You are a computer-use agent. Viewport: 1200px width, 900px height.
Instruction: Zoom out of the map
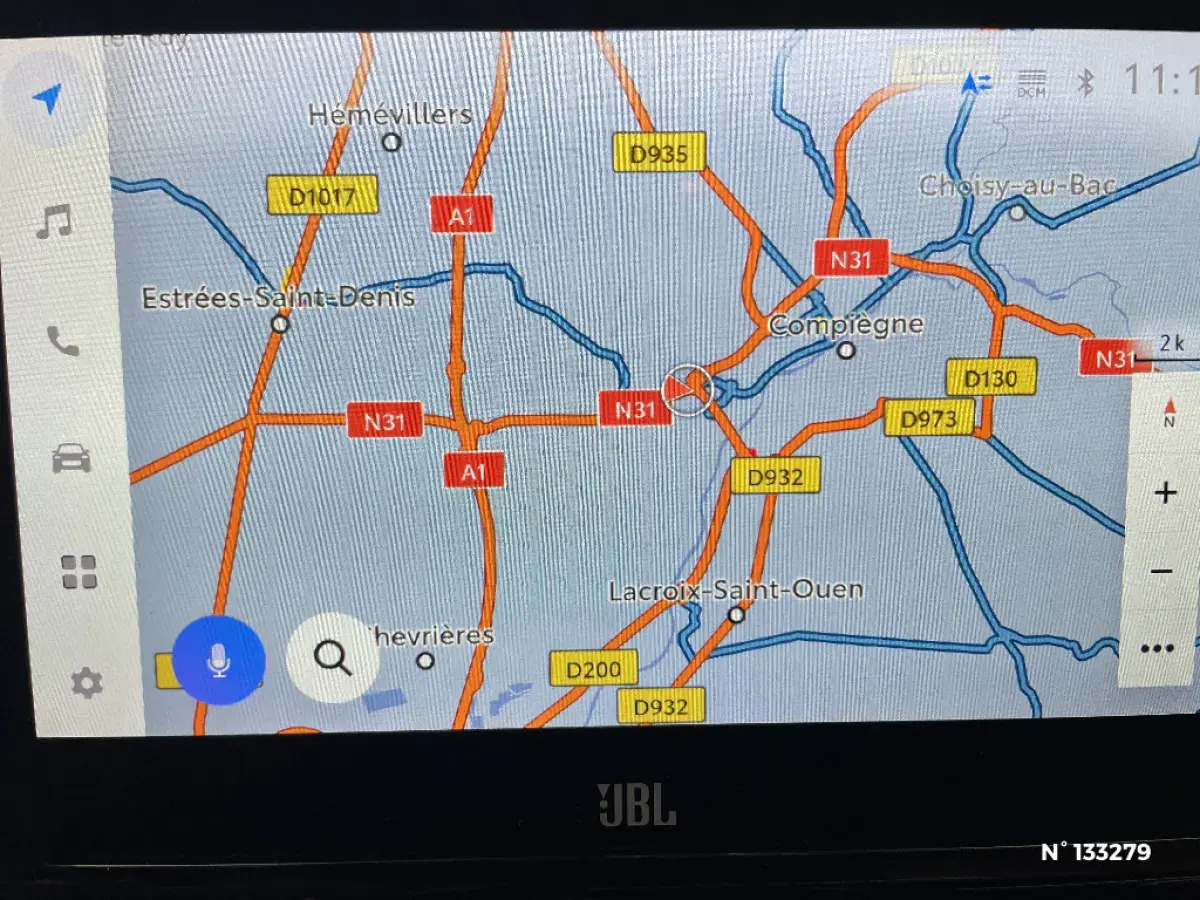1162,571
